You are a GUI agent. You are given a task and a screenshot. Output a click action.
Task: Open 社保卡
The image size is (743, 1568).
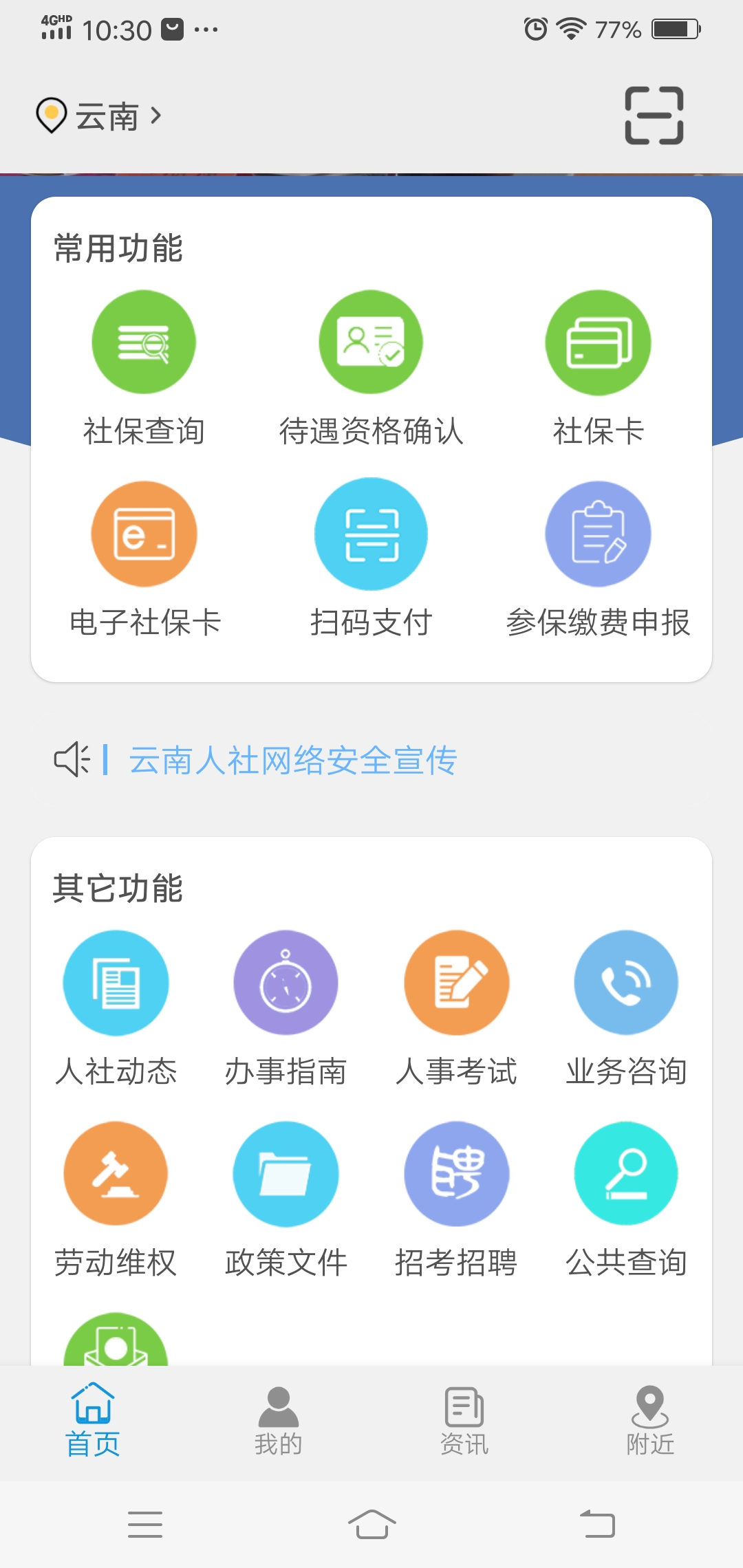(x=598, y=369)
